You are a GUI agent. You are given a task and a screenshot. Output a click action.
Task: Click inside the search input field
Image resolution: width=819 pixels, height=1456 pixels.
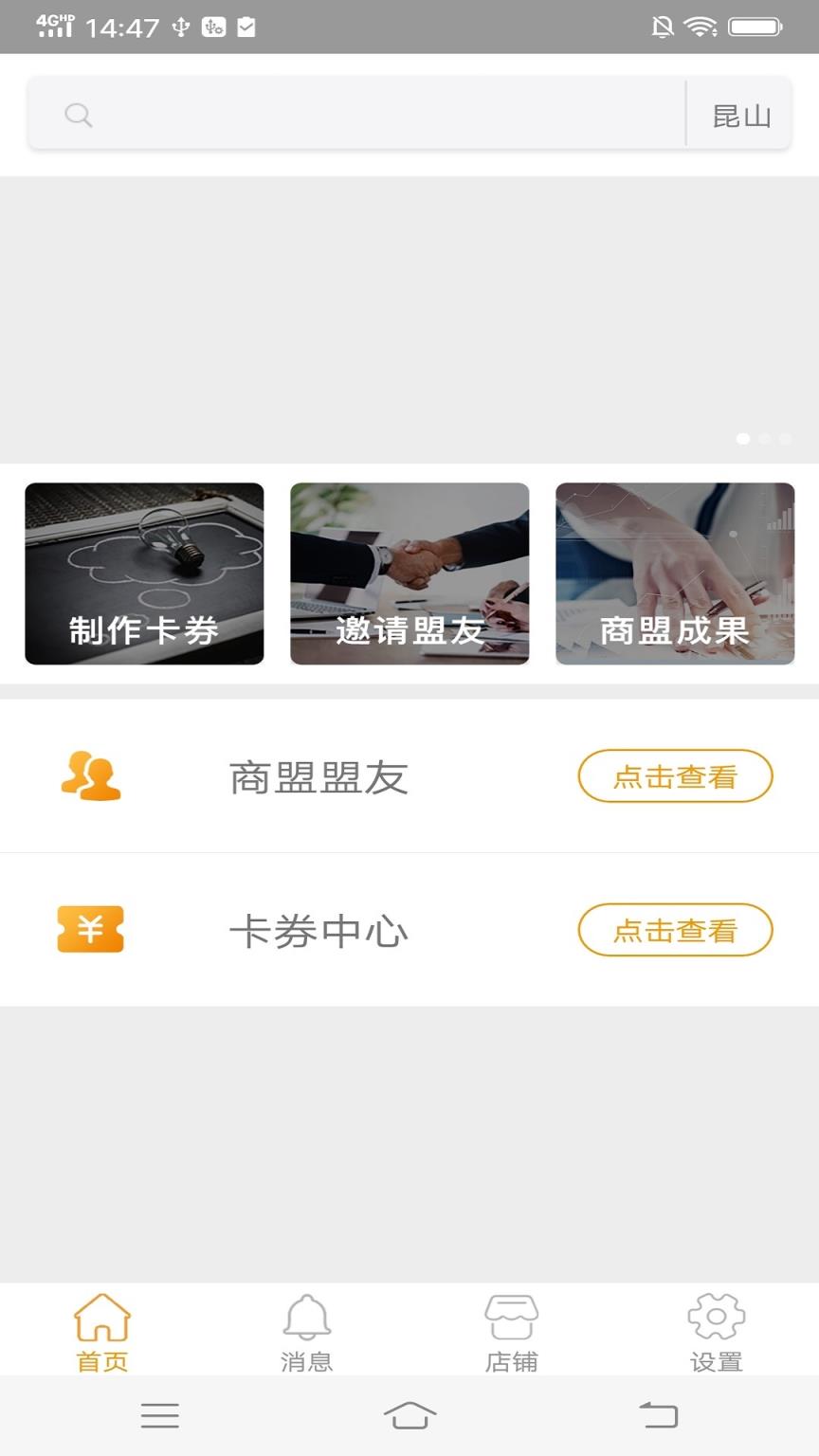coord(360,114)
